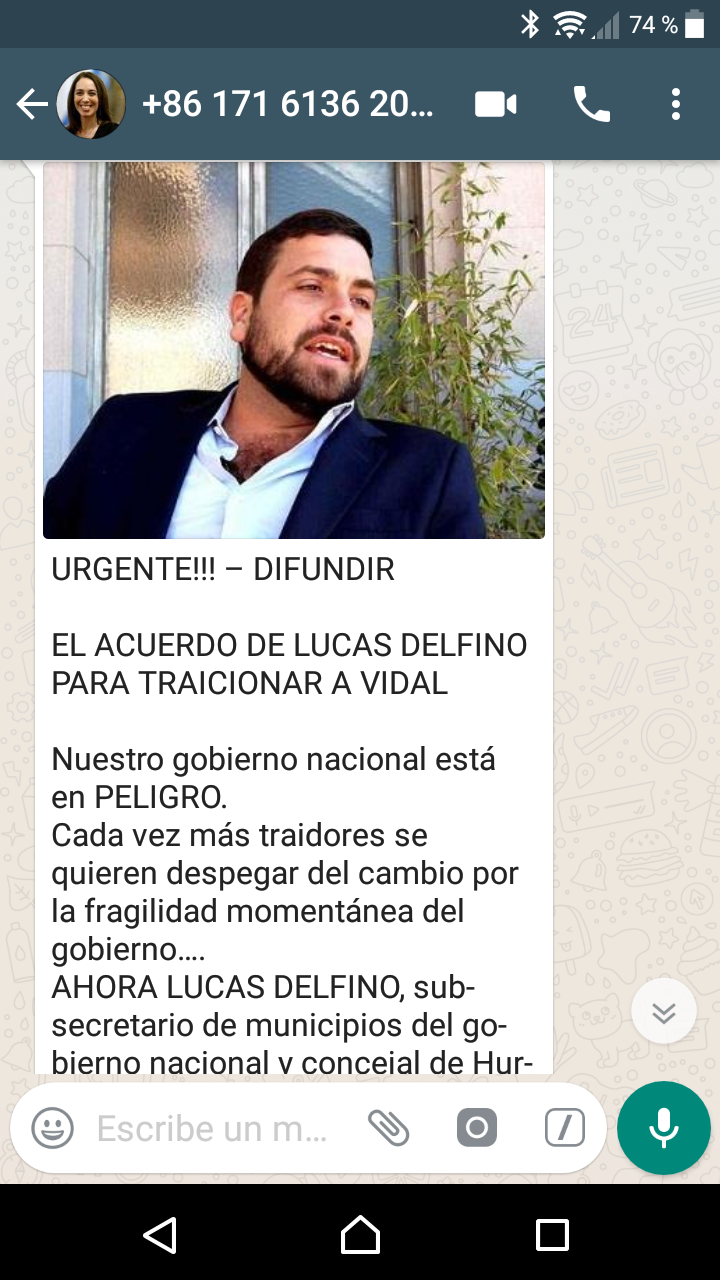Focus the message input field
Image resolution: width=720 pixels, height=1280 pixels.
pos(212,1129)
